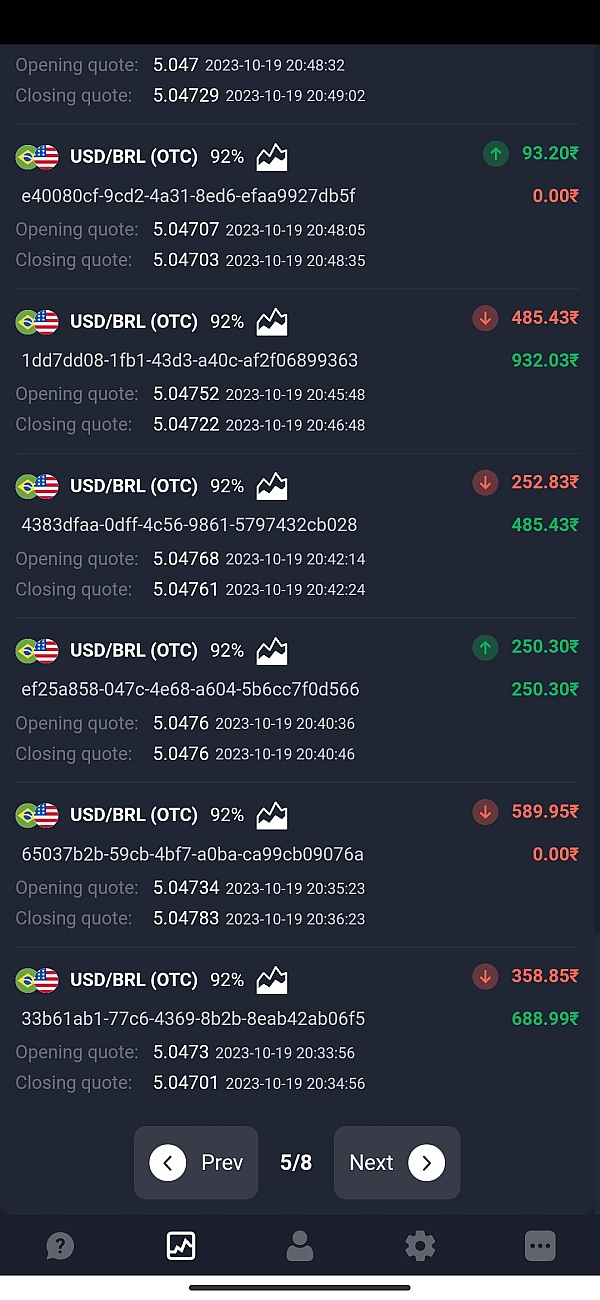Image resolution: width=600 pixels, height=1300 pixels.
Task: Open the settings gear tab
Action: [x=420, y=1246]
